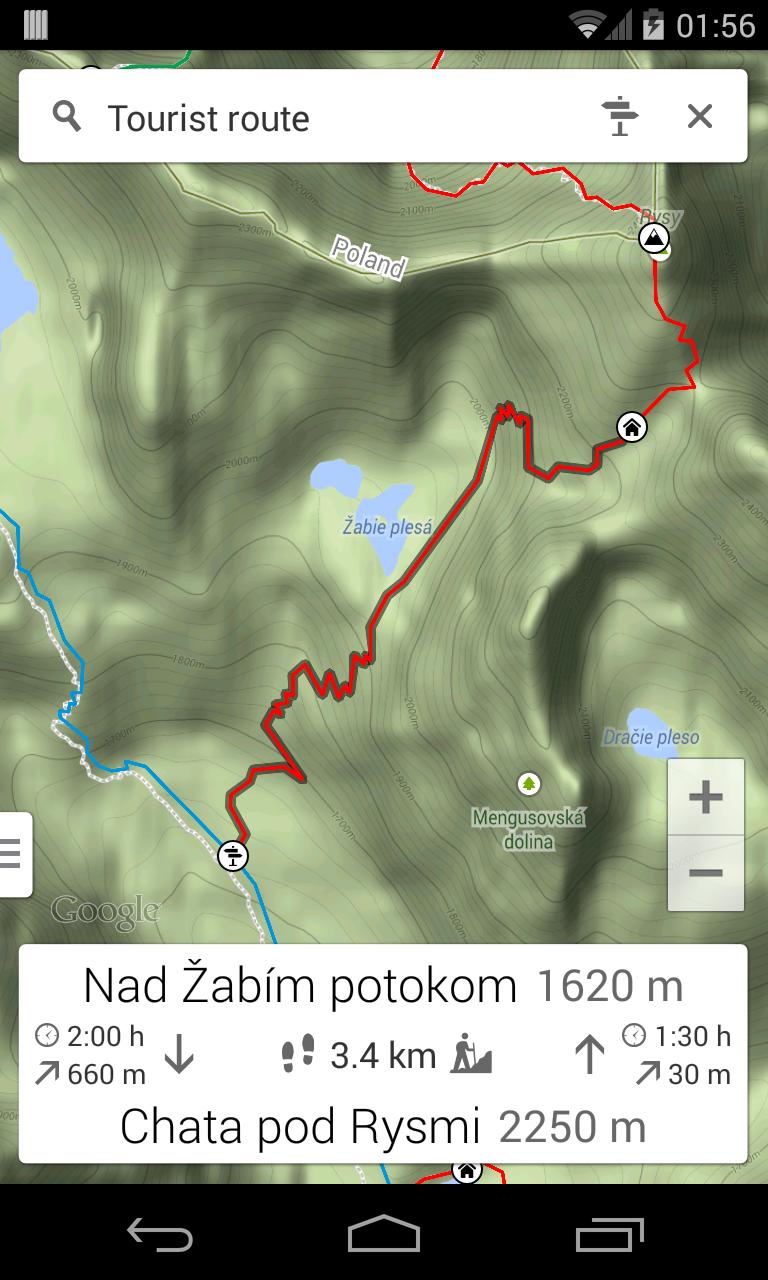Select the mountain peak marker near Rysy
The height and width of the screenshot is (1280, 768).
tap(653, 240)
